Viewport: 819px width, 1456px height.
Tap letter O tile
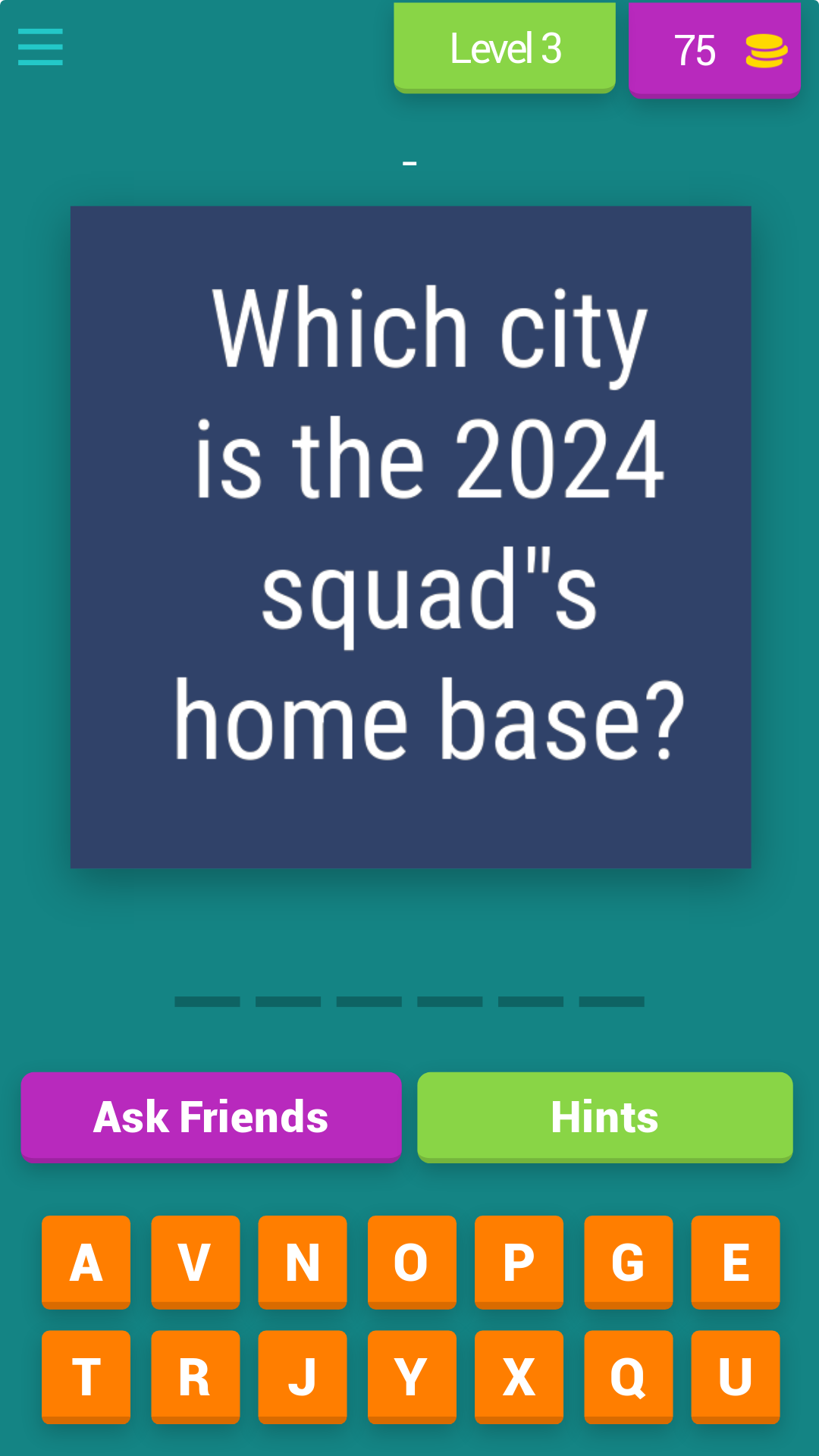(412, 1263)
